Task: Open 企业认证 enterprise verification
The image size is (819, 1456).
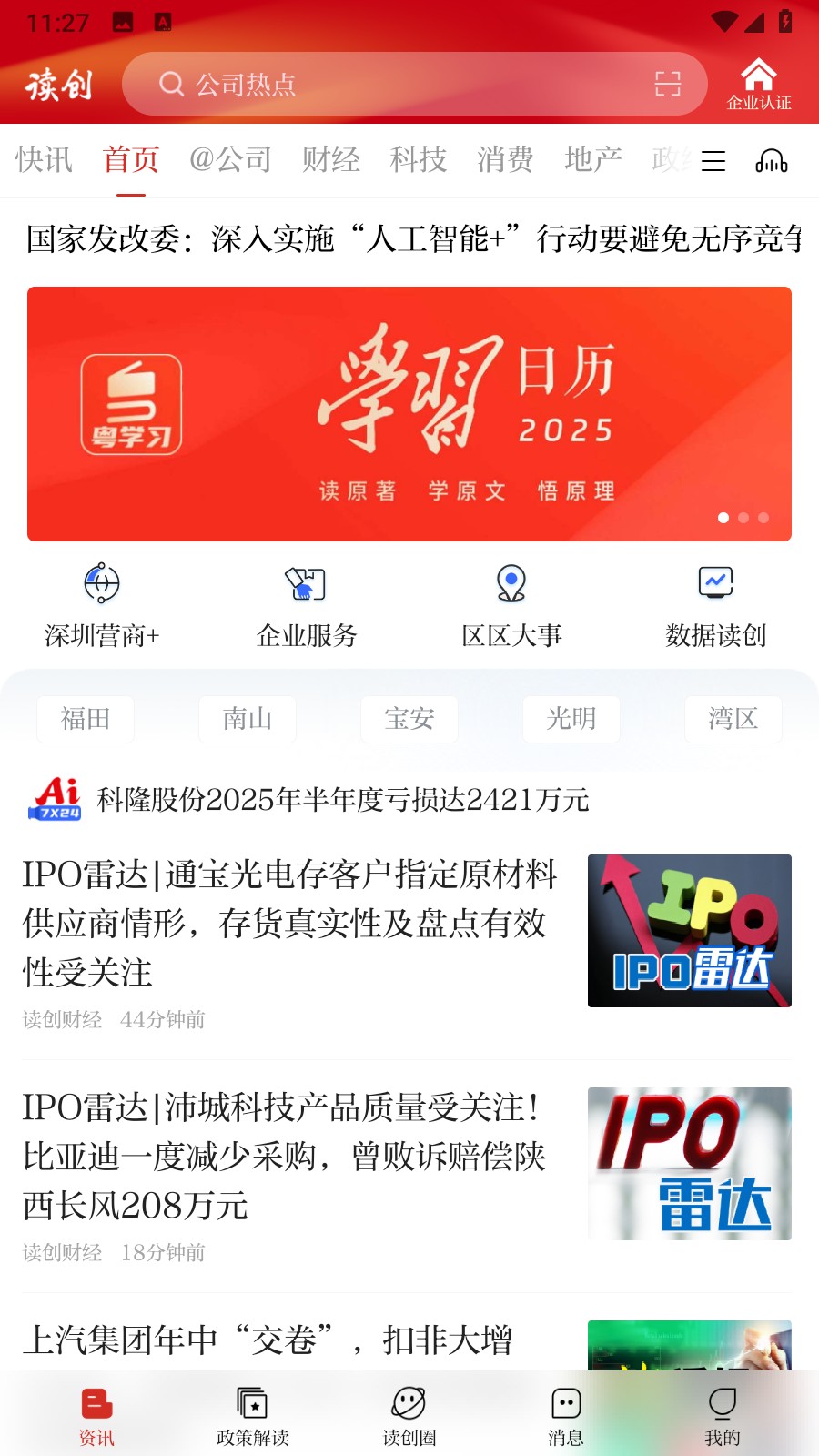Action: (758, 84)
